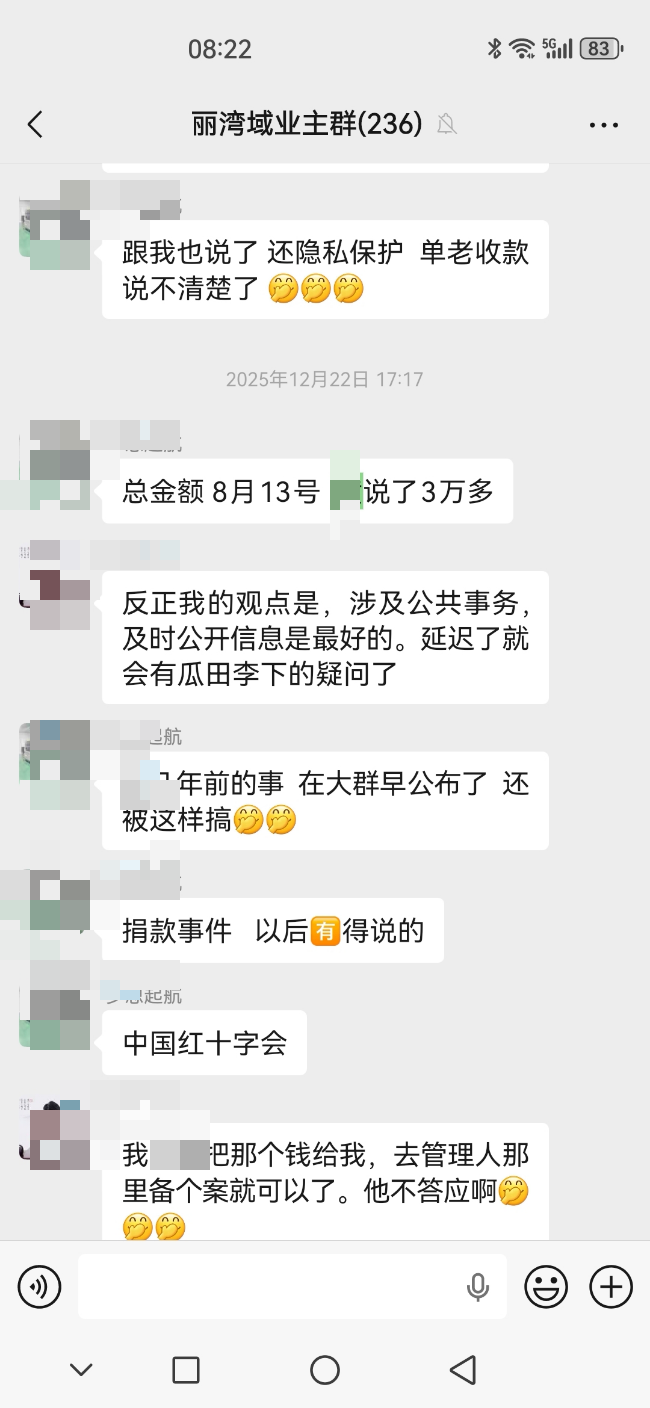The image size is (650, 1408).
Task: Open the group chat overflow menu
Action: pyautogui.click(x=604, y=125)
